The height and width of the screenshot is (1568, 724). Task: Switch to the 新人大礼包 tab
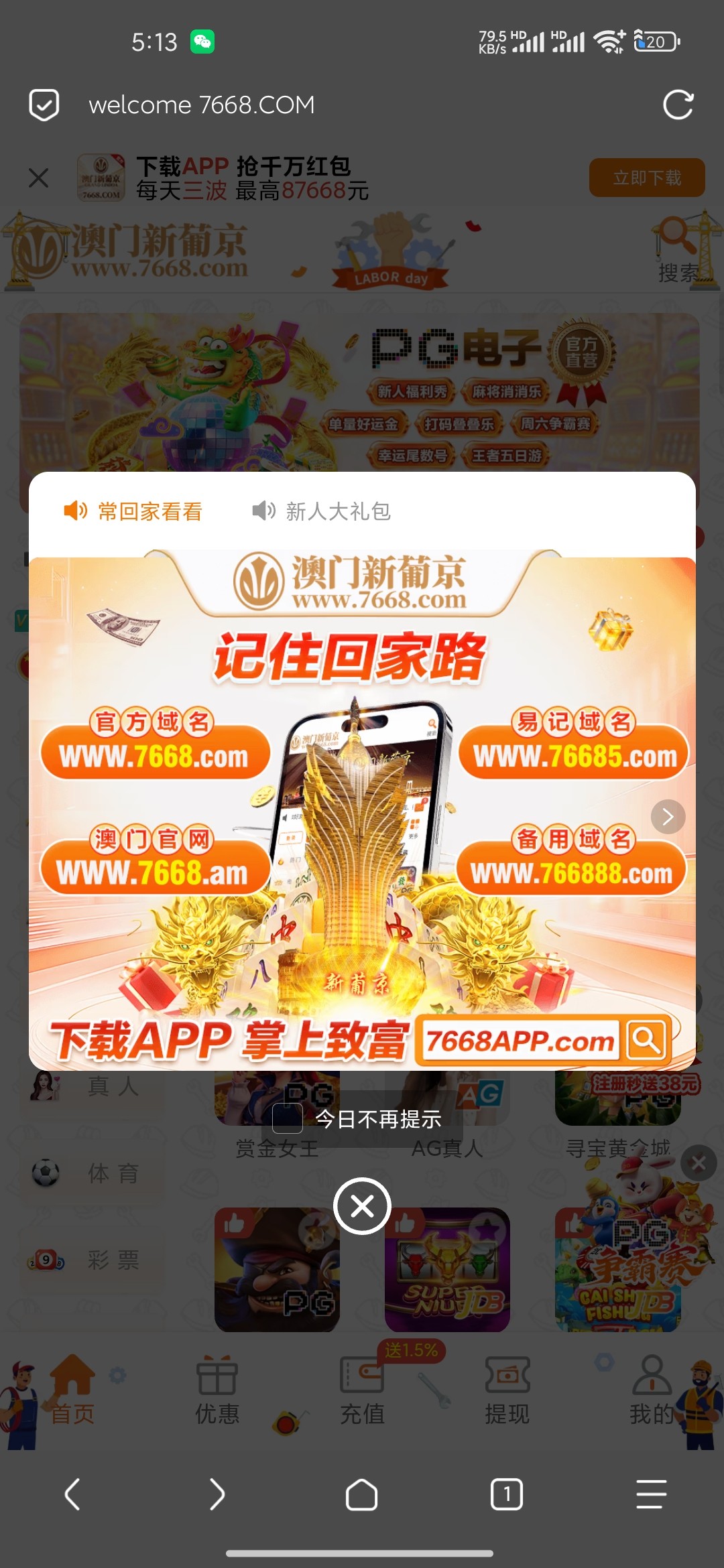coord(322,511)
